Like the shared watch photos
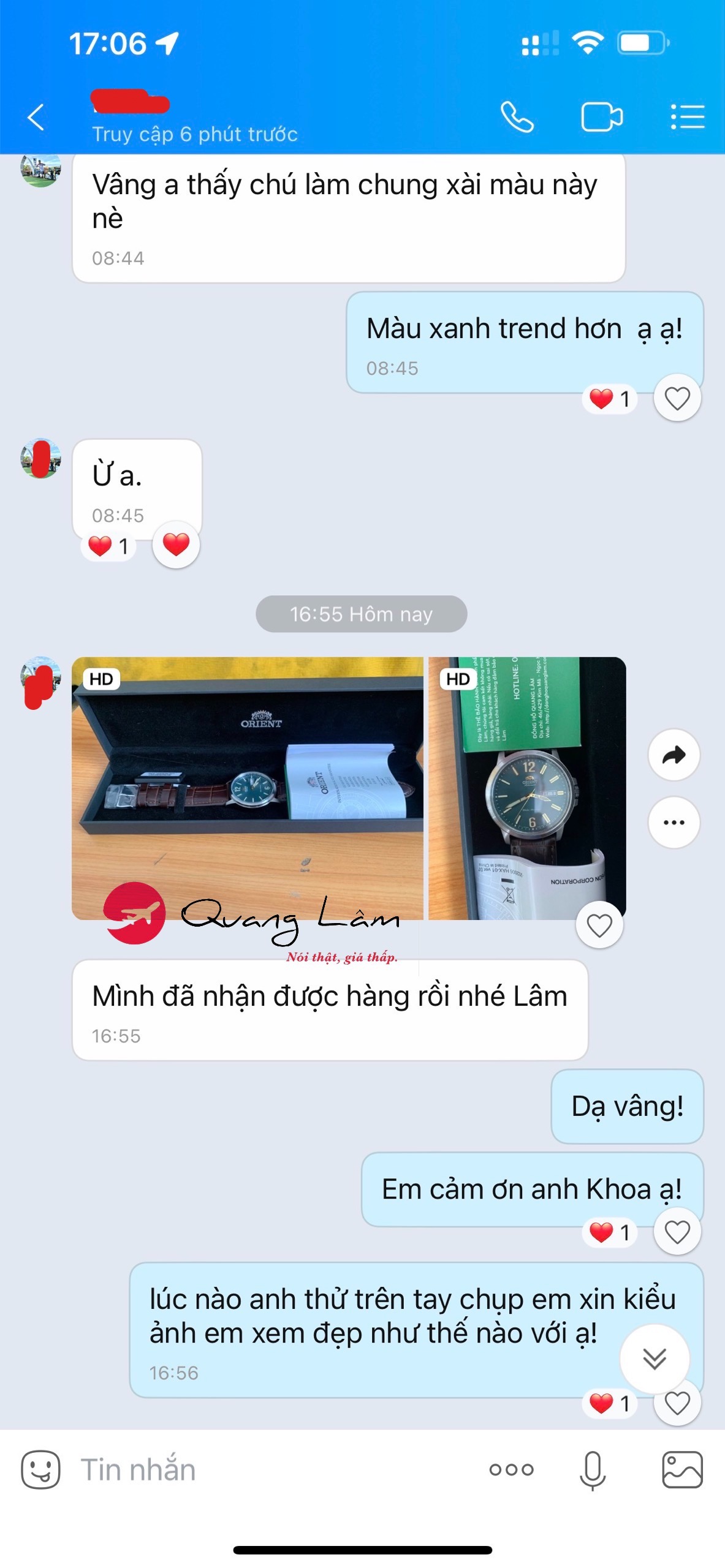The height and width of the screenshot is (1568, 725). (599, 925)
